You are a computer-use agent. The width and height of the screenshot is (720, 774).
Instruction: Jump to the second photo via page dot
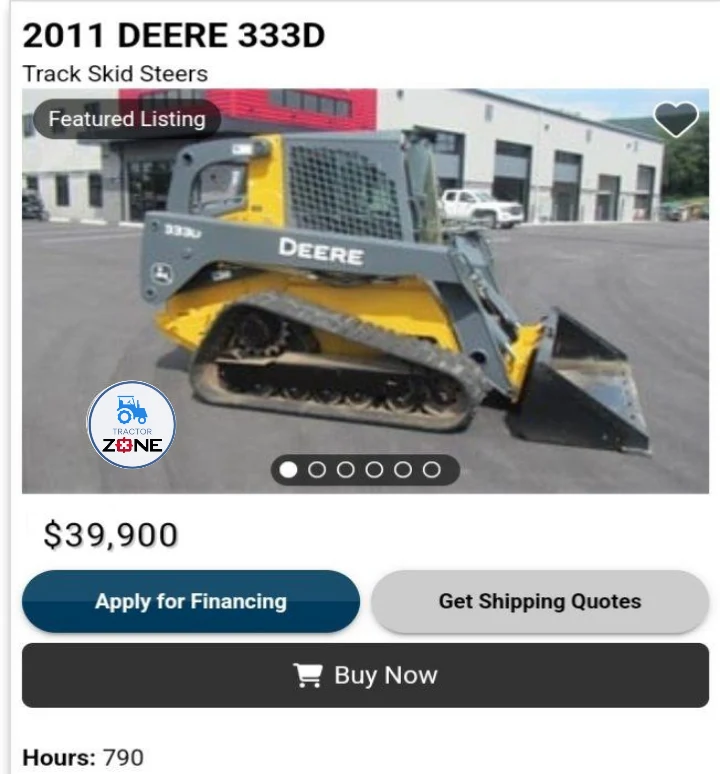[x=317, y=469]
